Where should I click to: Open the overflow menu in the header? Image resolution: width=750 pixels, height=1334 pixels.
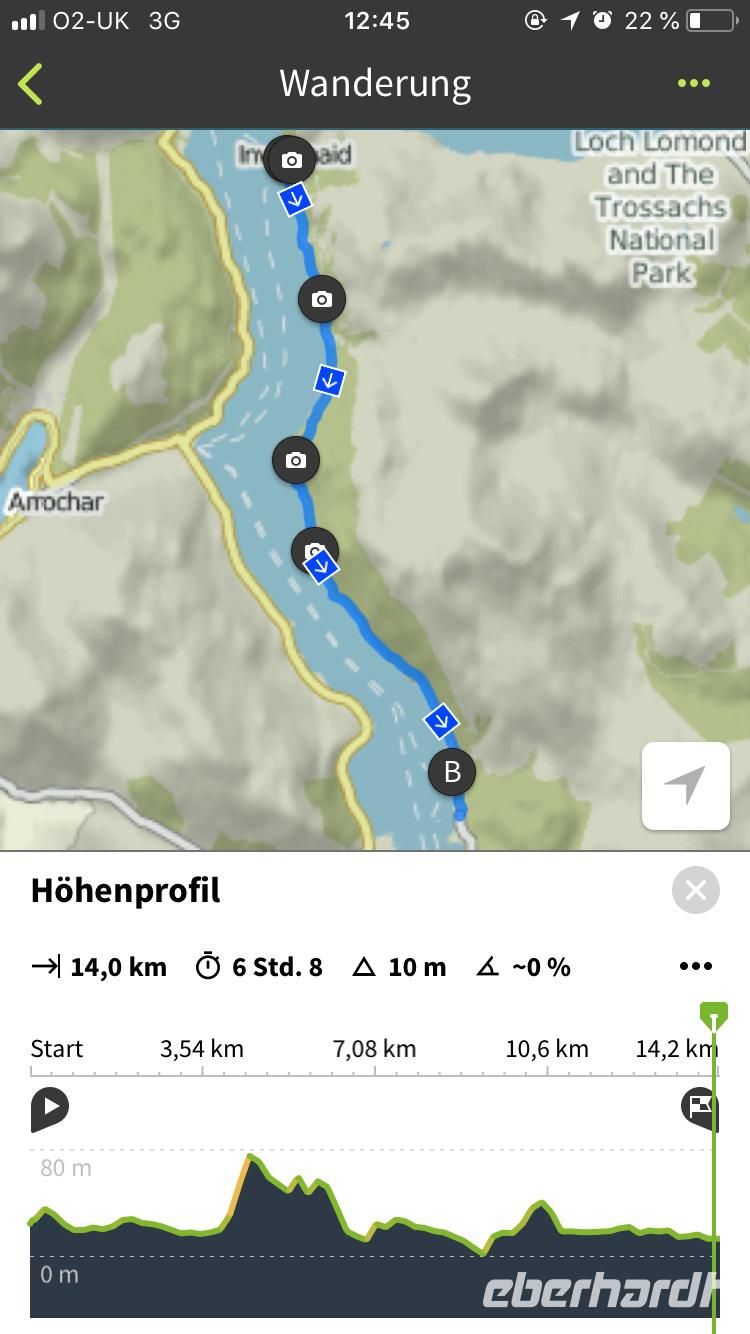pos(694,84)
